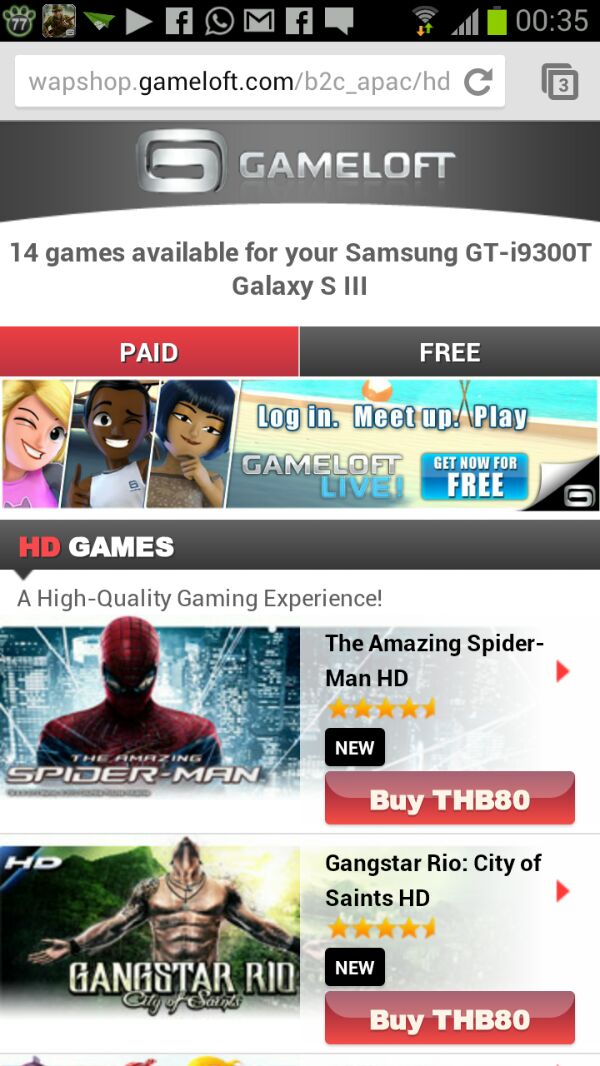This screenshot has width=600, height=1066.
Task: Buy Gangstar Rio HD for THB80
Action: (449, 1018)
